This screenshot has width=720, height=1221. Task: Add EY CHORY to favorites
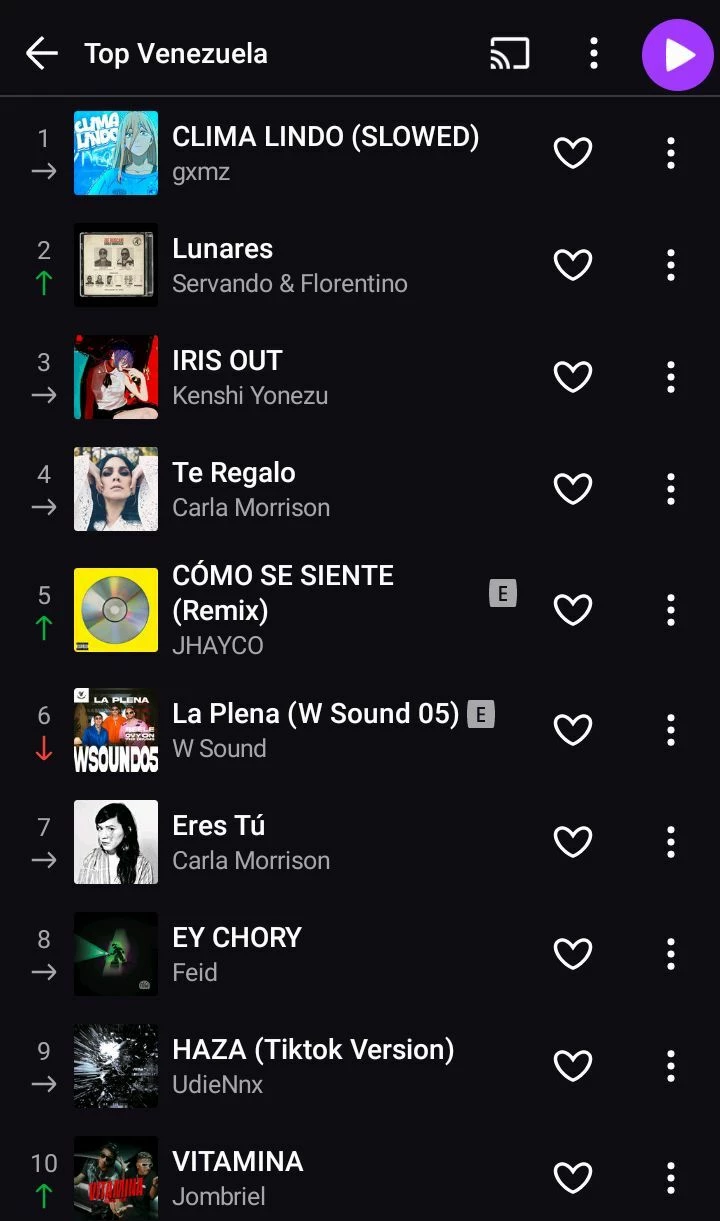click(573, 954)
